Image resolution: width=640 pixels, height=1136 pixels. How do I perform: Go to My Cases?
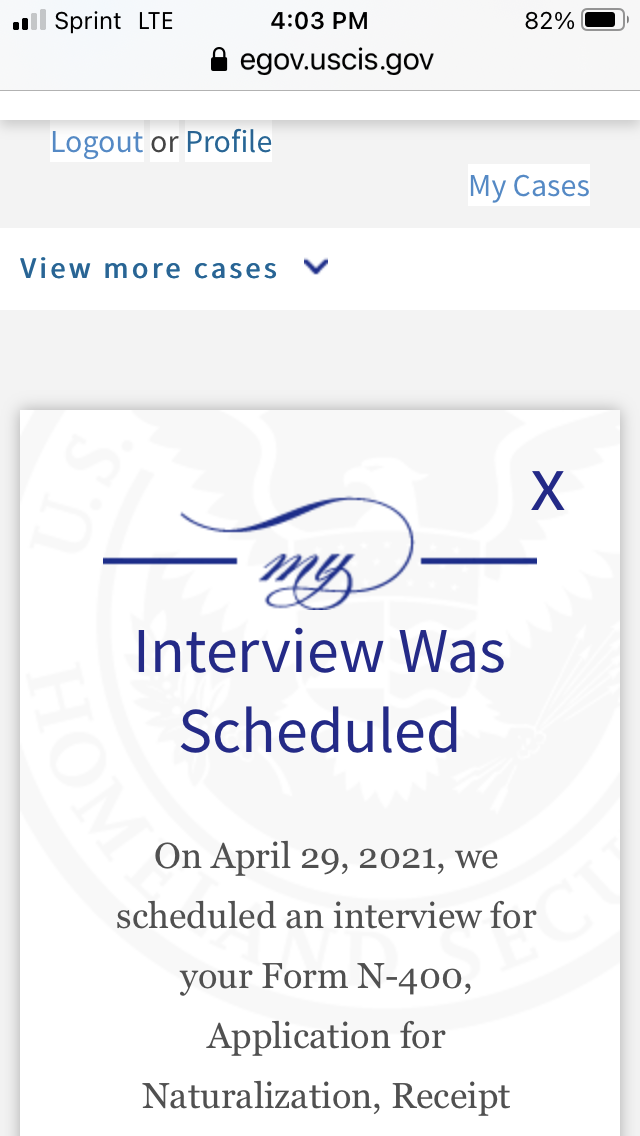[528, 185]
